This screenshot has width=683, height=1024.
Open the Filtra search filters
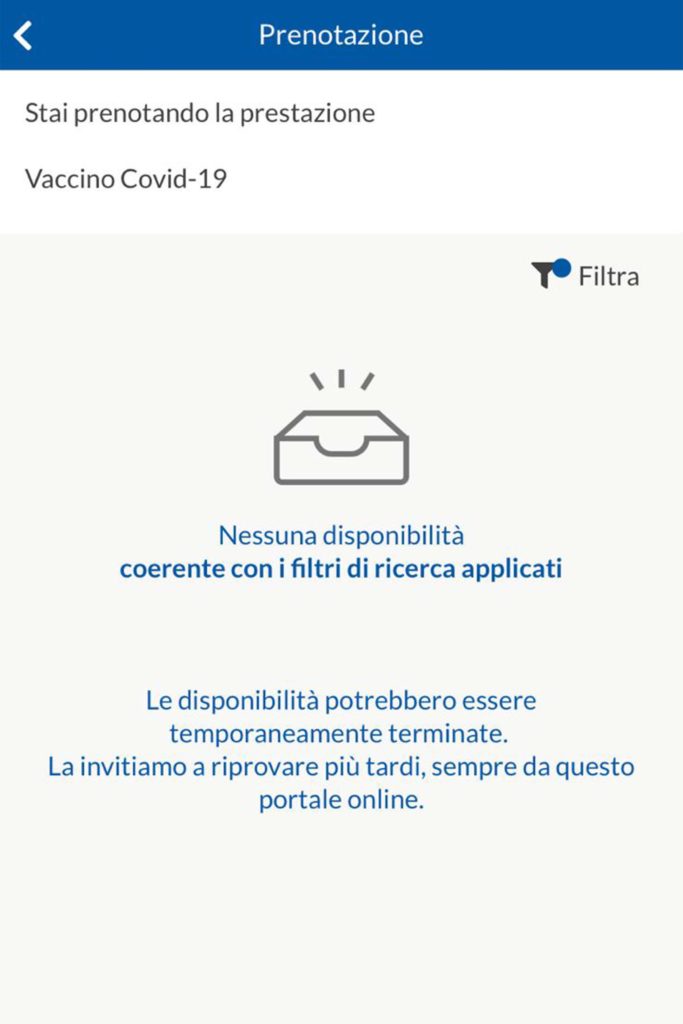[586, 275]
